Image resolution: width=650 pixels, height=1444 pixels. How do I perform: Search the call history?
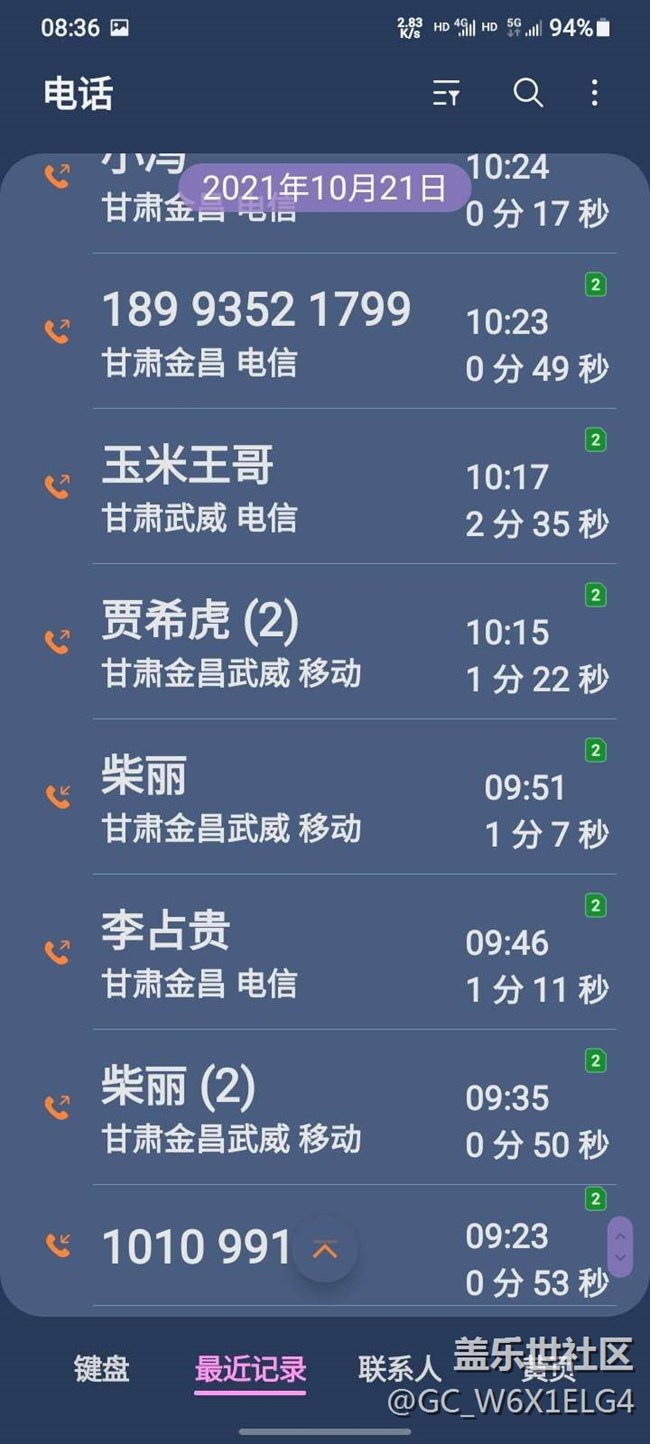pos(528,94)
